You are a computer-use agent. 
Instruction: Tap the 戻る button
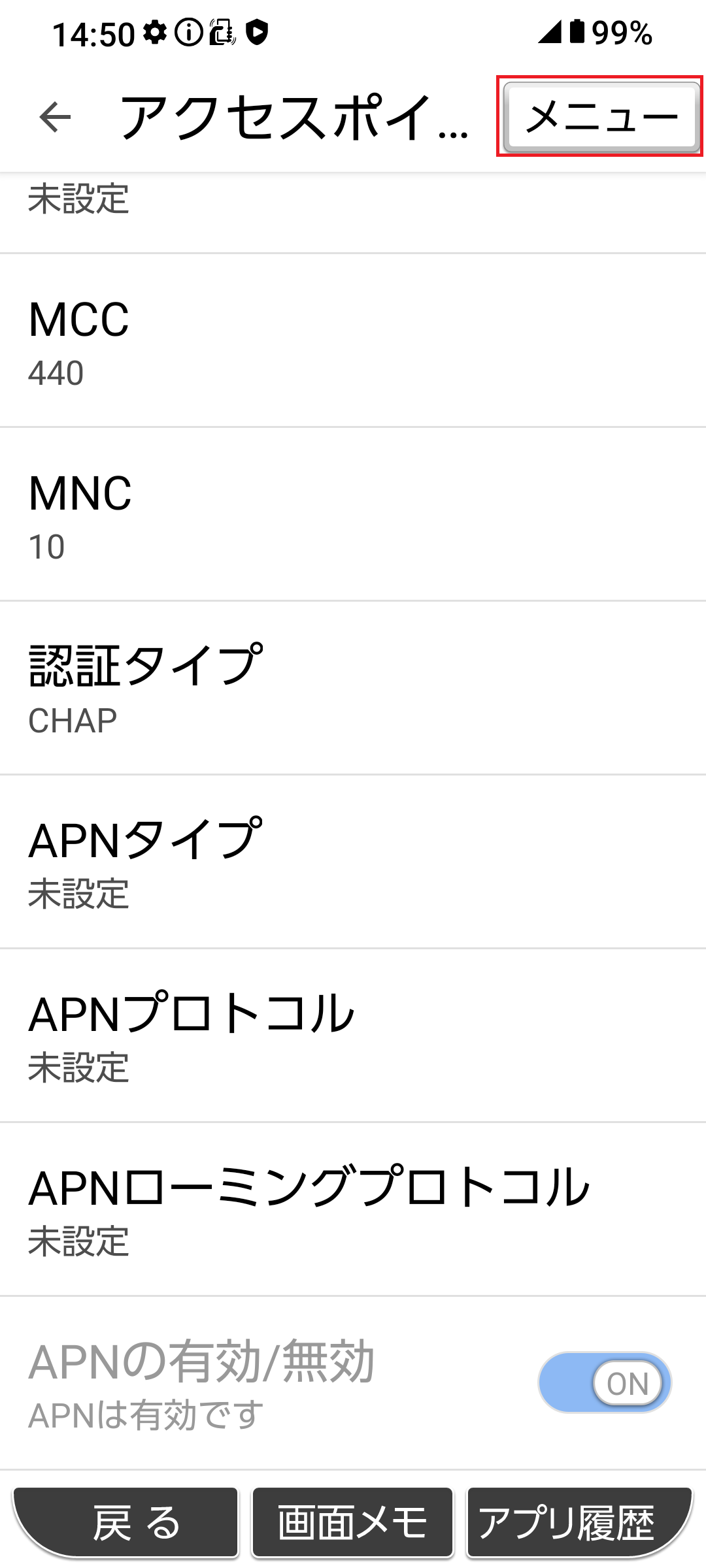(x=126, y=1522)
